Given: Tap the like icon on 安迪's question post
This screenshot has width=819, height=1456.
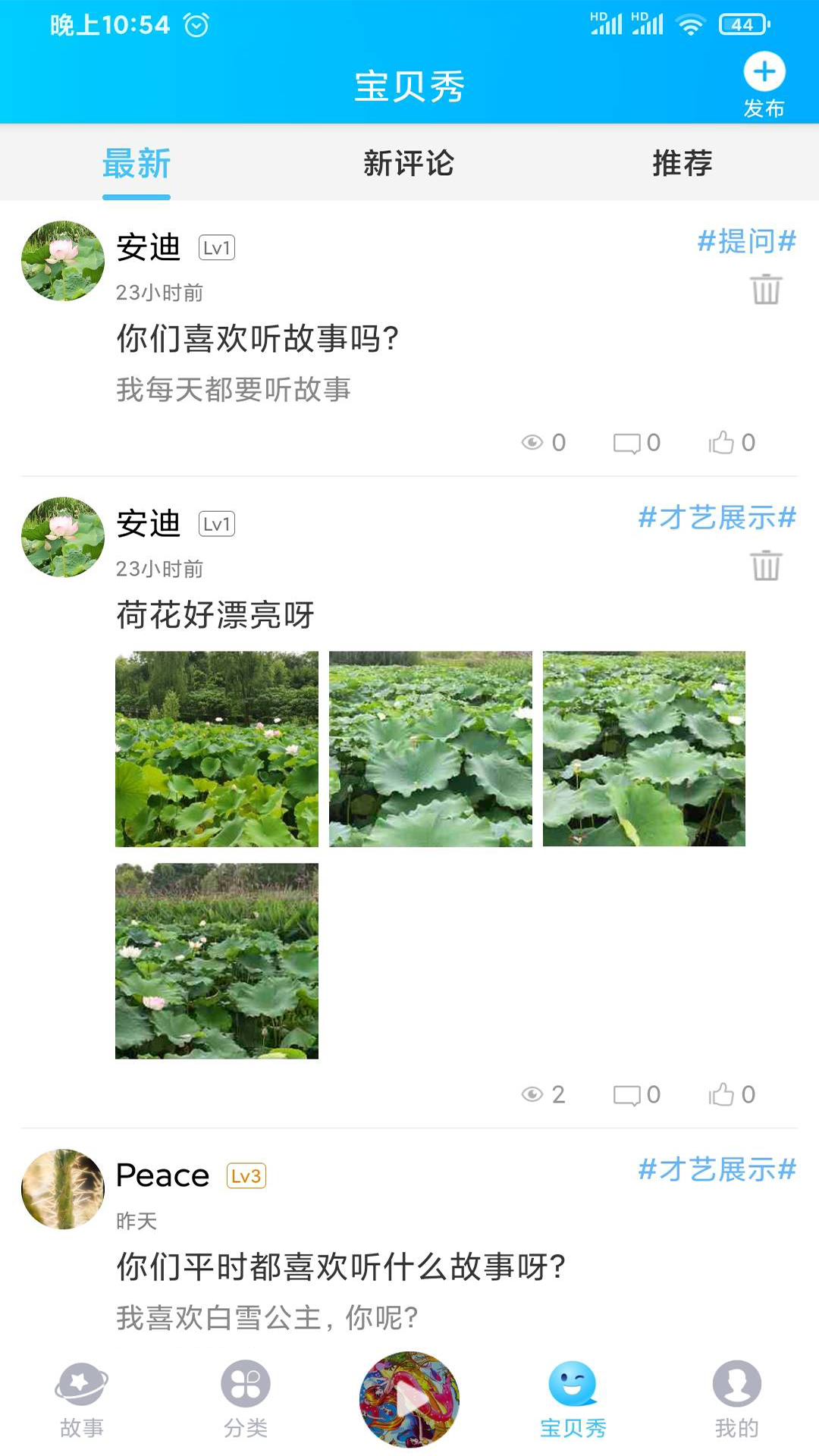Looking at the screenshot, I should (x=723, y=442).
